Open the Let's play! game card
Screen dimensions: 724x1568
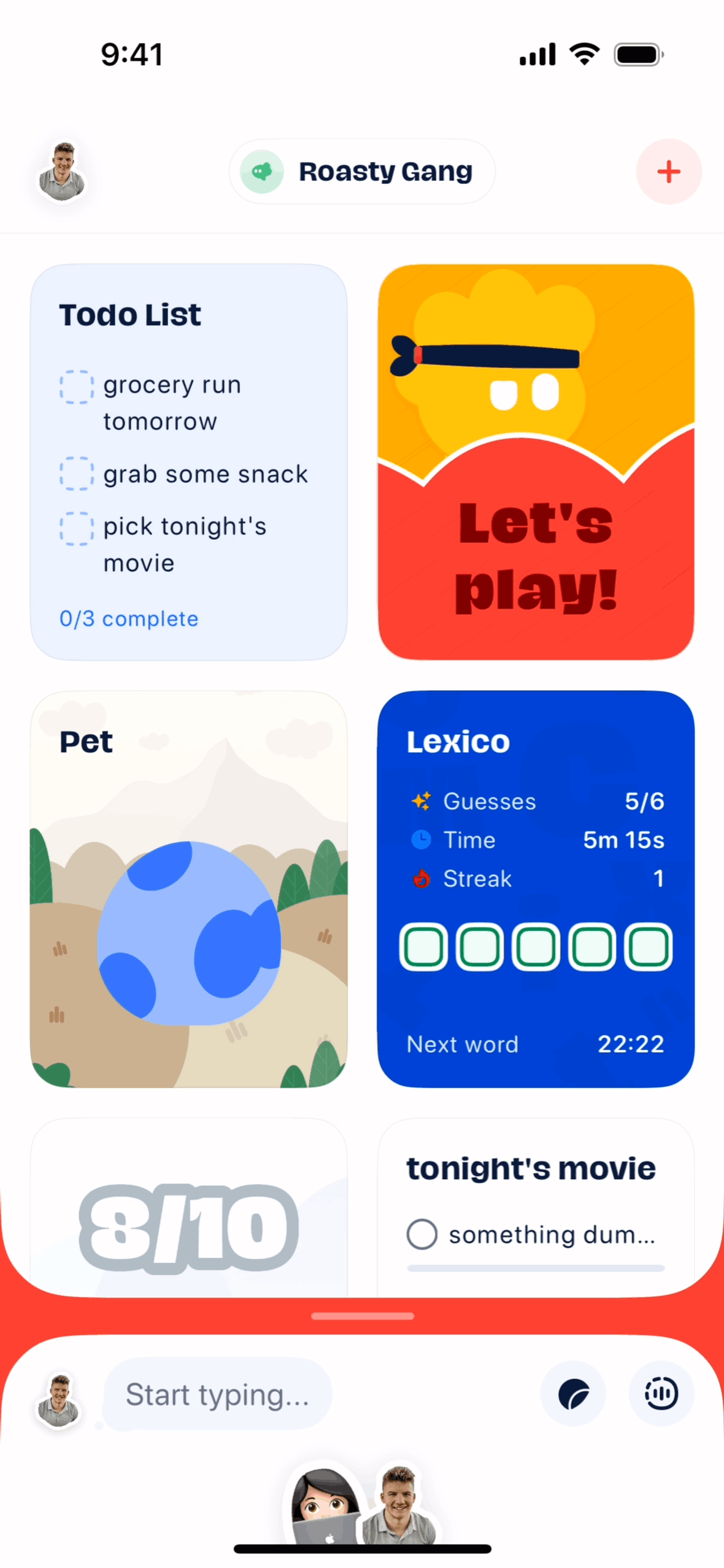[x=536, y=462]
